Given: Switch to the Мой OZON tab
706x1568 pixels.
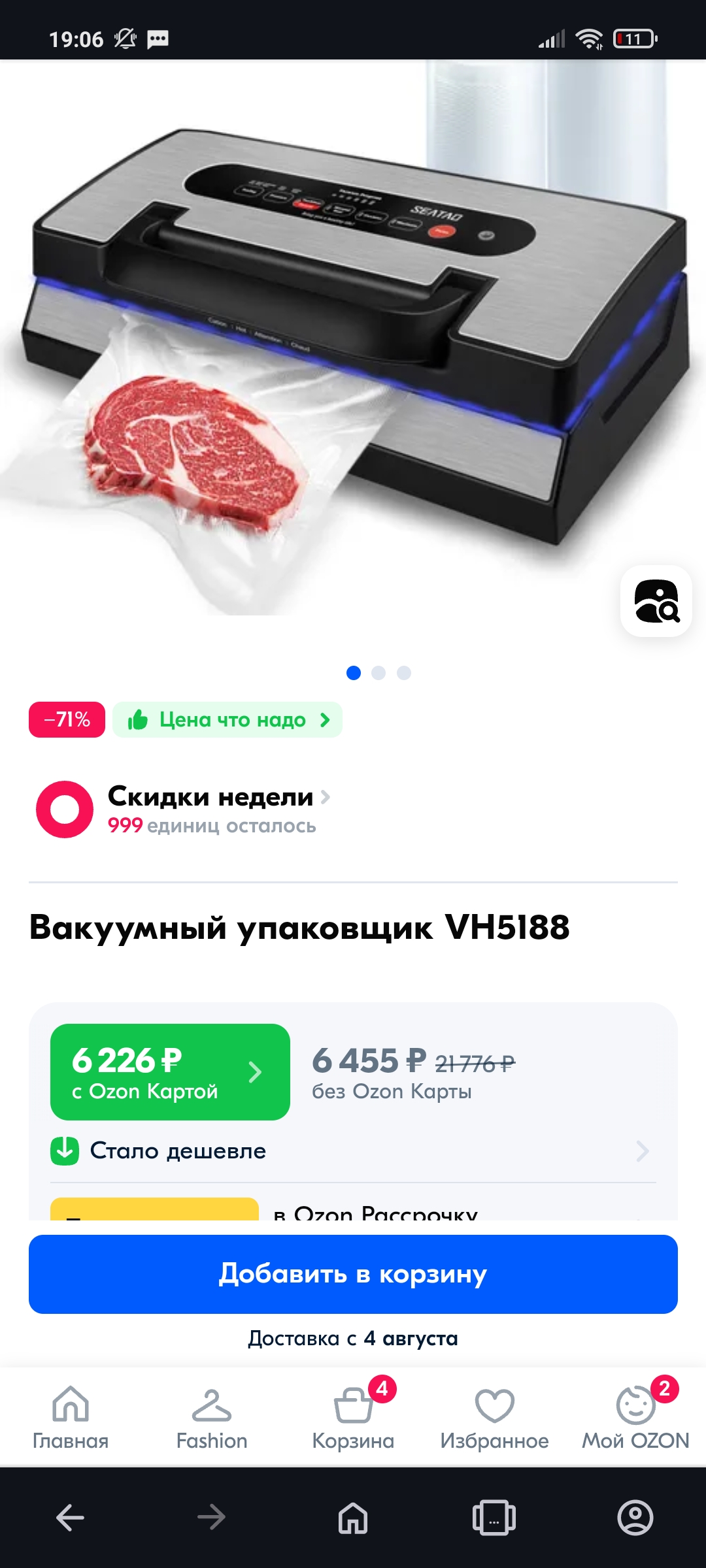Looking at the screenshot, I should tap(635, 1418).
